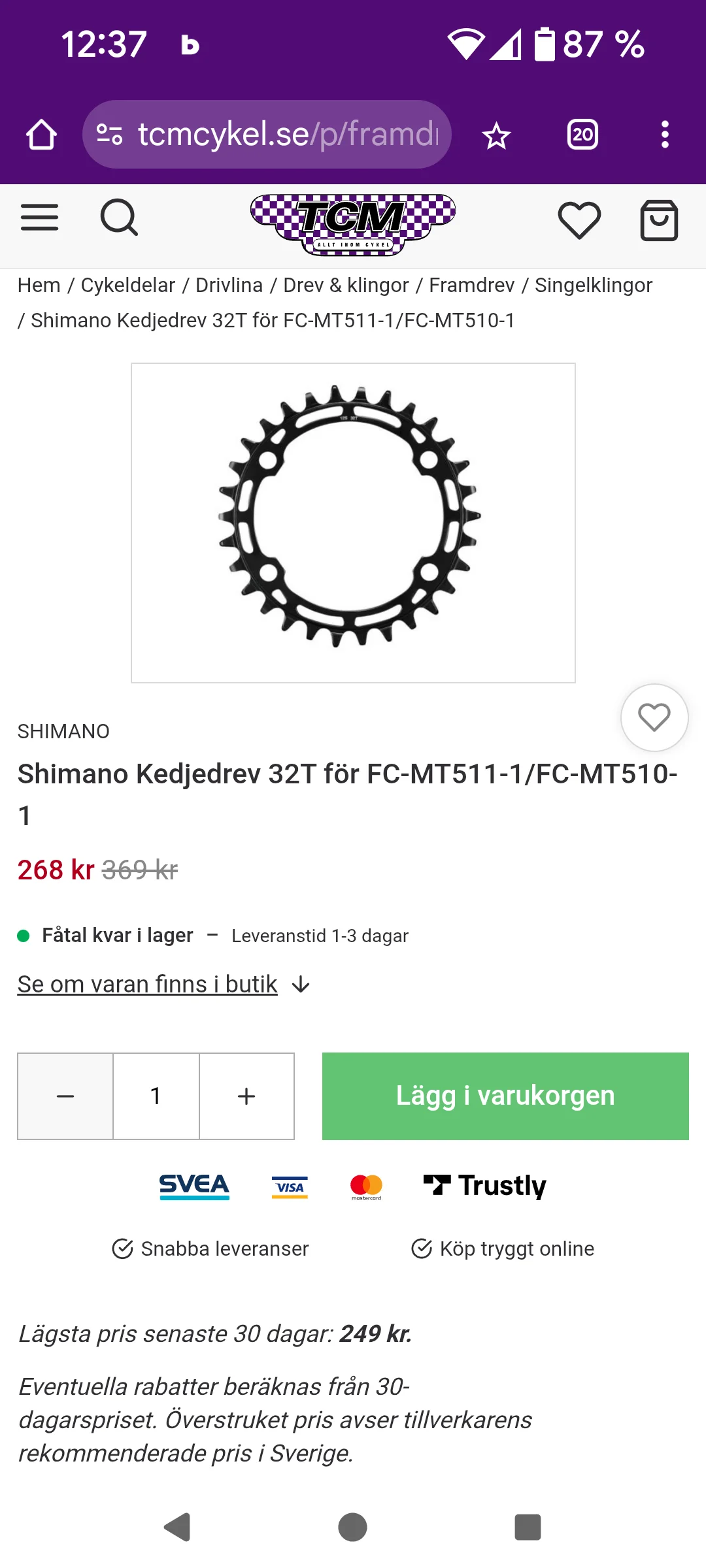Open the site search
Viewport: 706px width, 1568px height.
119,218
